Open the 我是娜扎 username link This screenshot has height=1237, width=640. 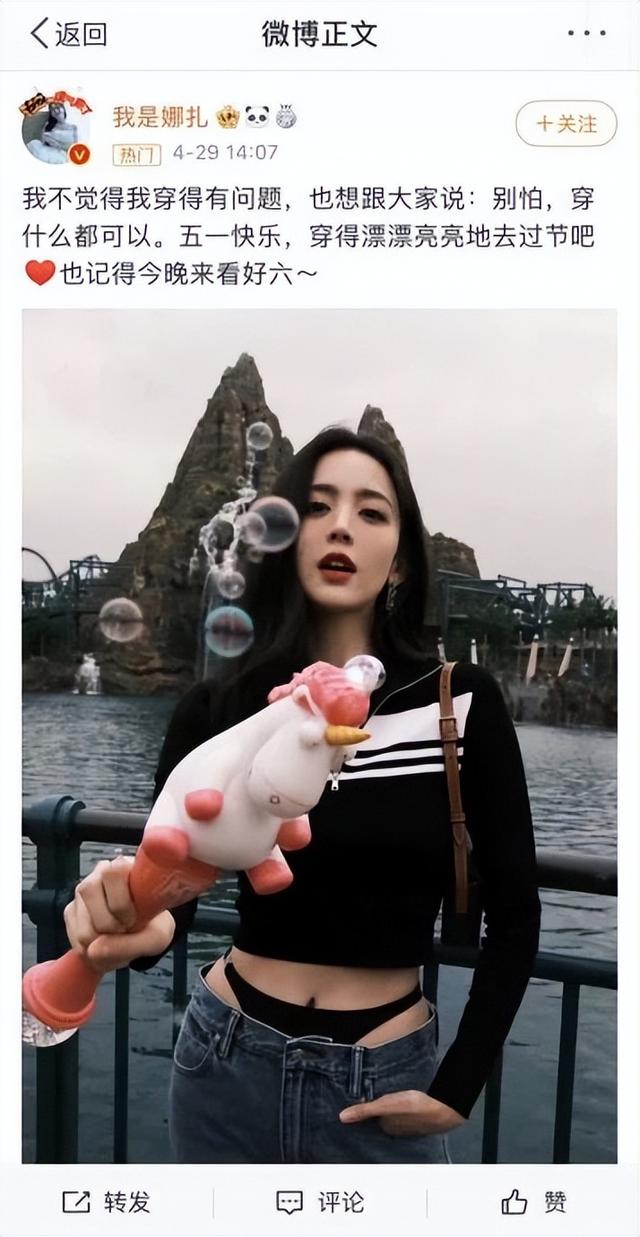(160, 117)
